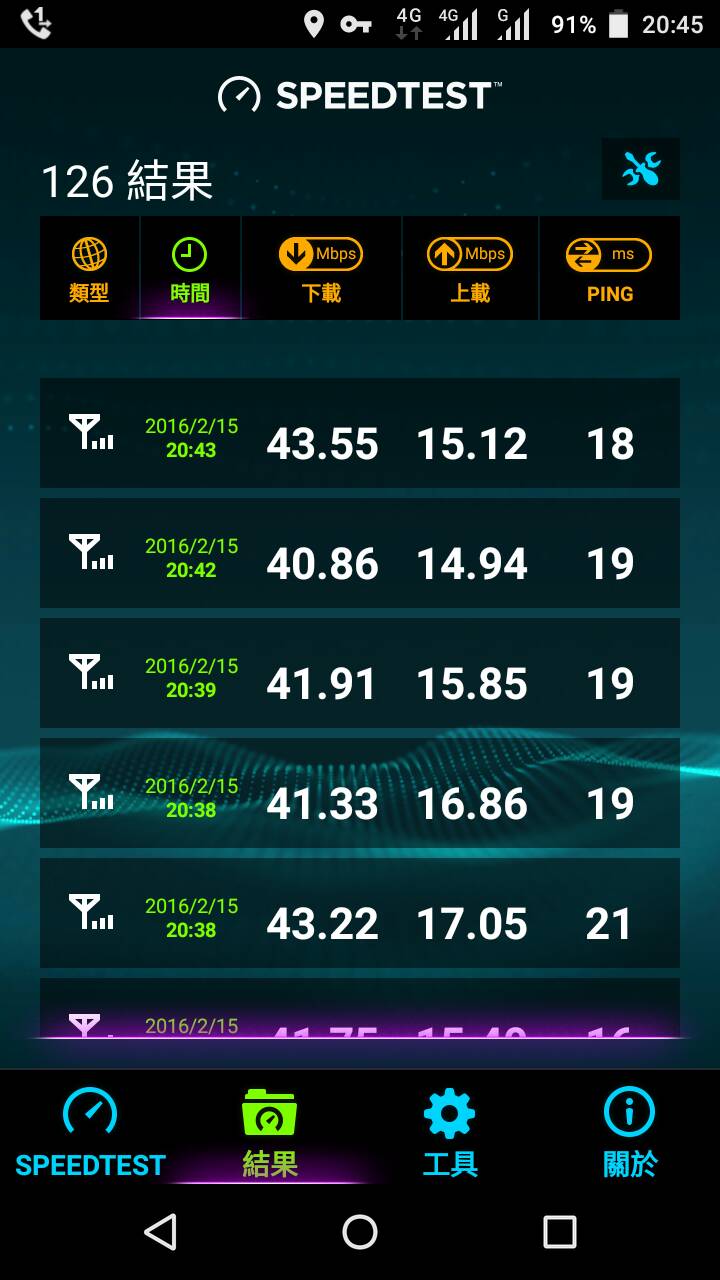Sort results by 時間 column

(190, 268)
